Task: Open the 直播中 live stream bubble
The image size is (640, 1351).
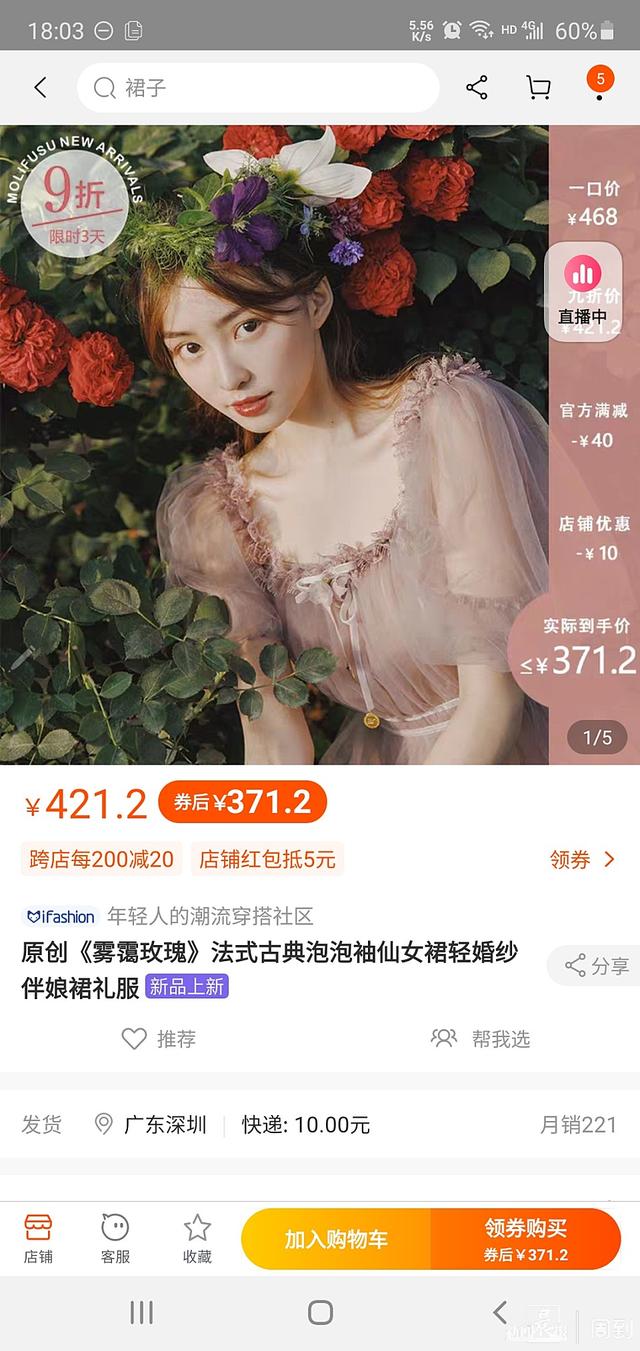Action: [x=582, y=290]
